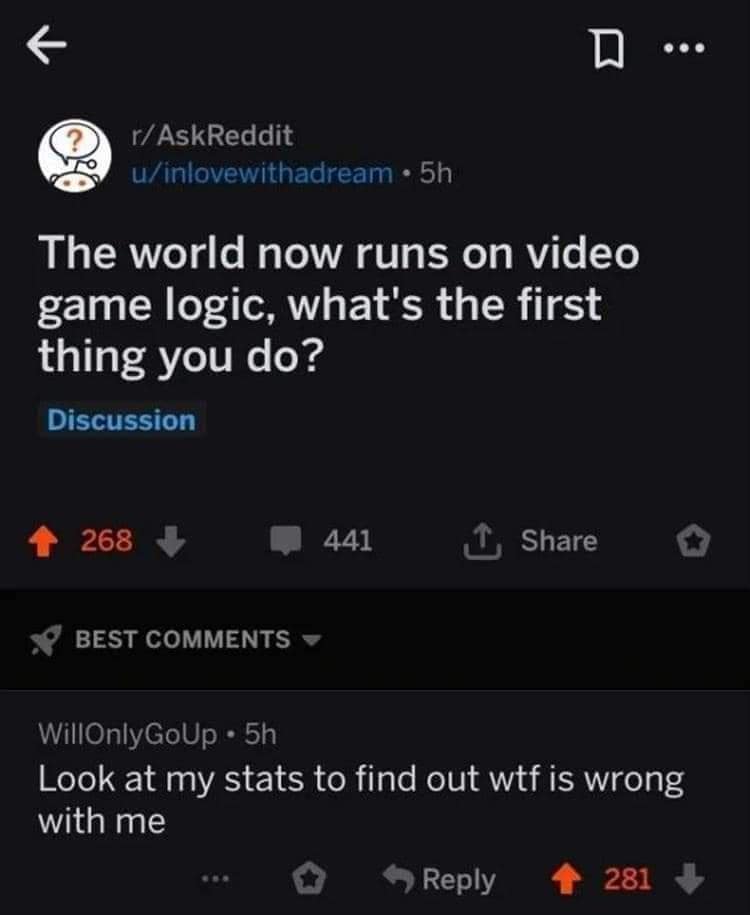Reply to WillOnlyGoUp's comment
The width and height of the screenshot is (750, 915).
(443, 878)
